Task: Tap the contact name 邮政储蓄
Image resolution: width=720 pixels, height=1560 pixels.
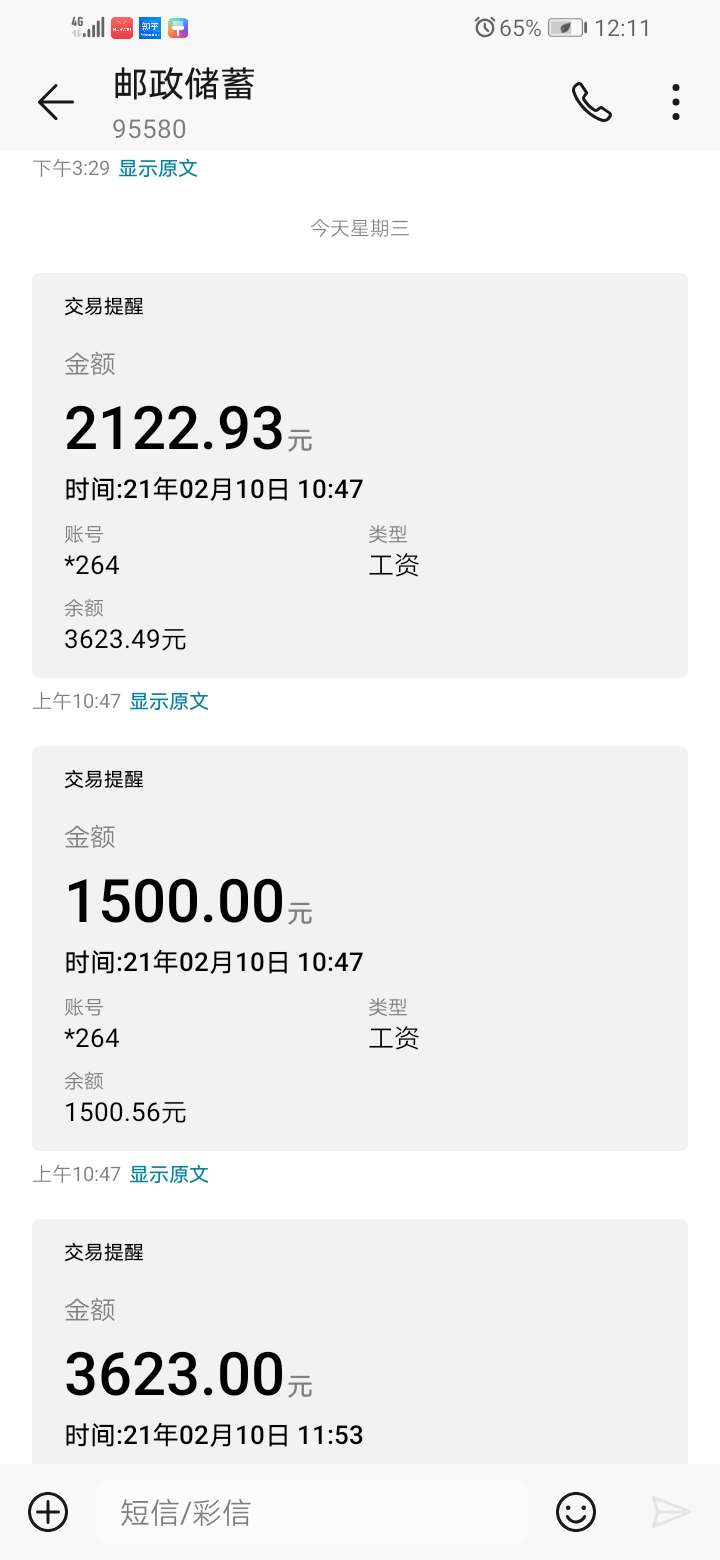Action: pyautogui.click(x=181, y=85)
